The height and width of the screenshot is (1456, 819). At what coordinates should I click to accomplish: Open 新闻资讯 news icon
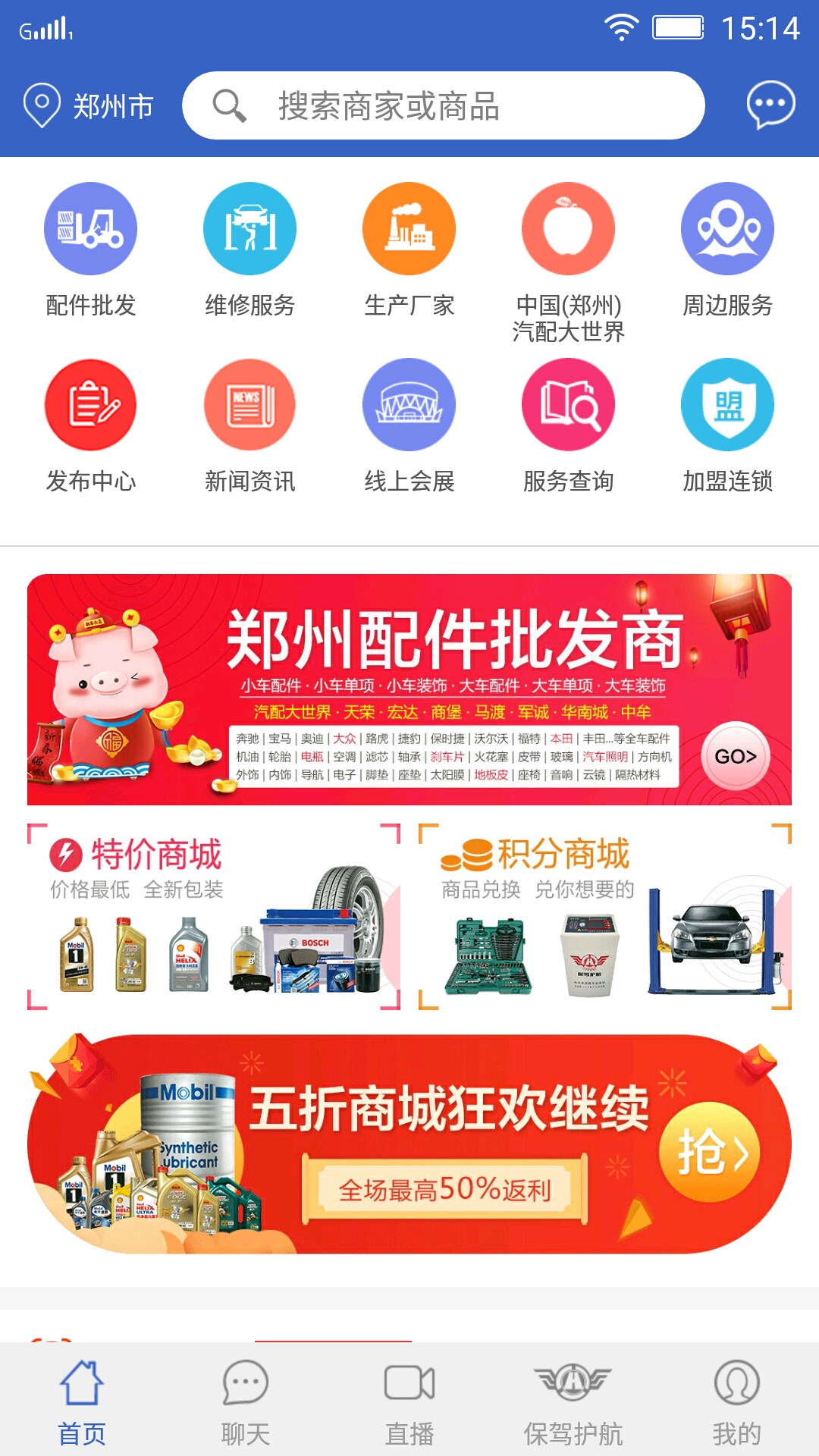(249, 404)
